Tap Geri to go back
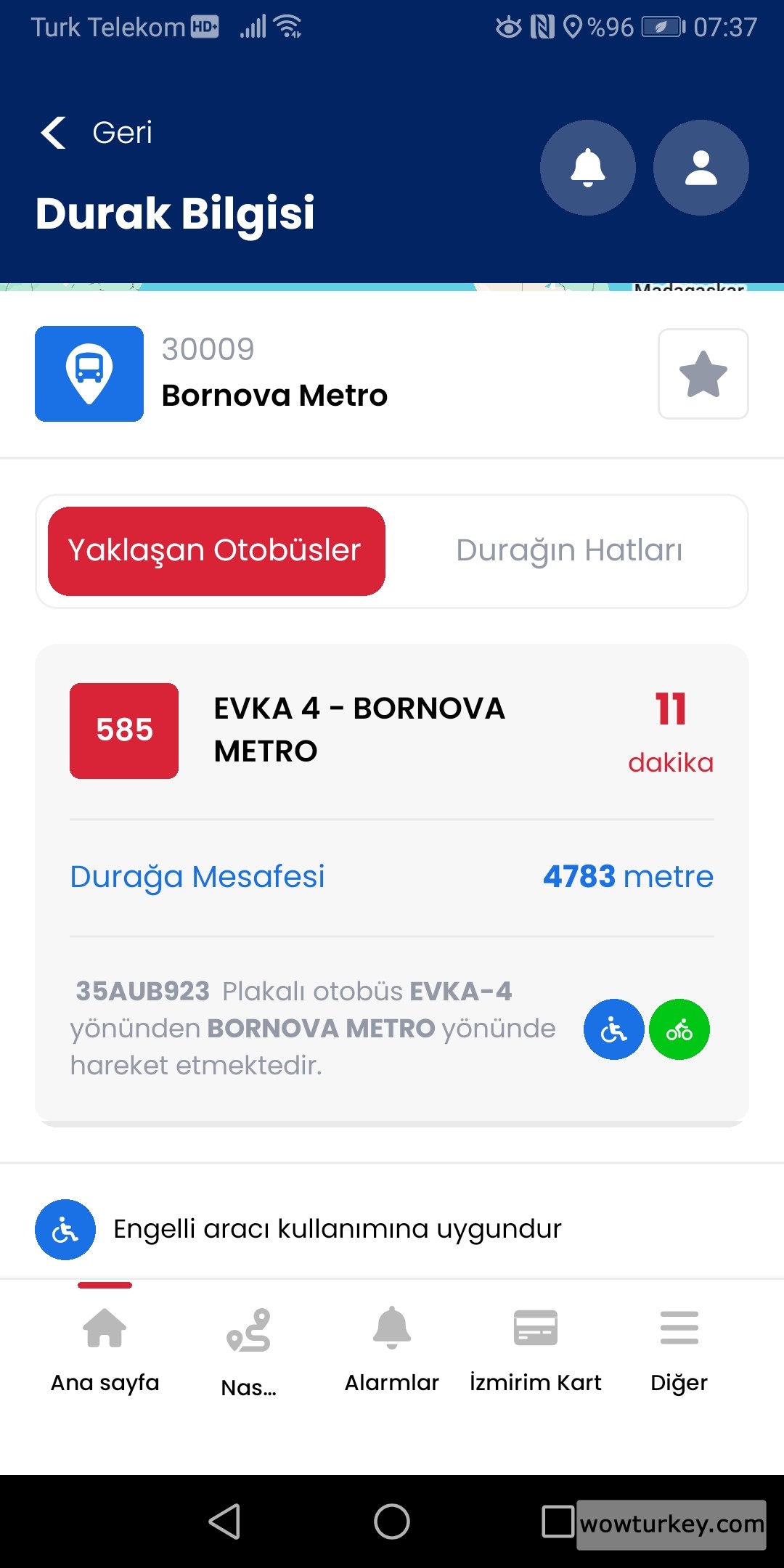Viewport: 784px width, 1568px height. click(x=98, y=132)
